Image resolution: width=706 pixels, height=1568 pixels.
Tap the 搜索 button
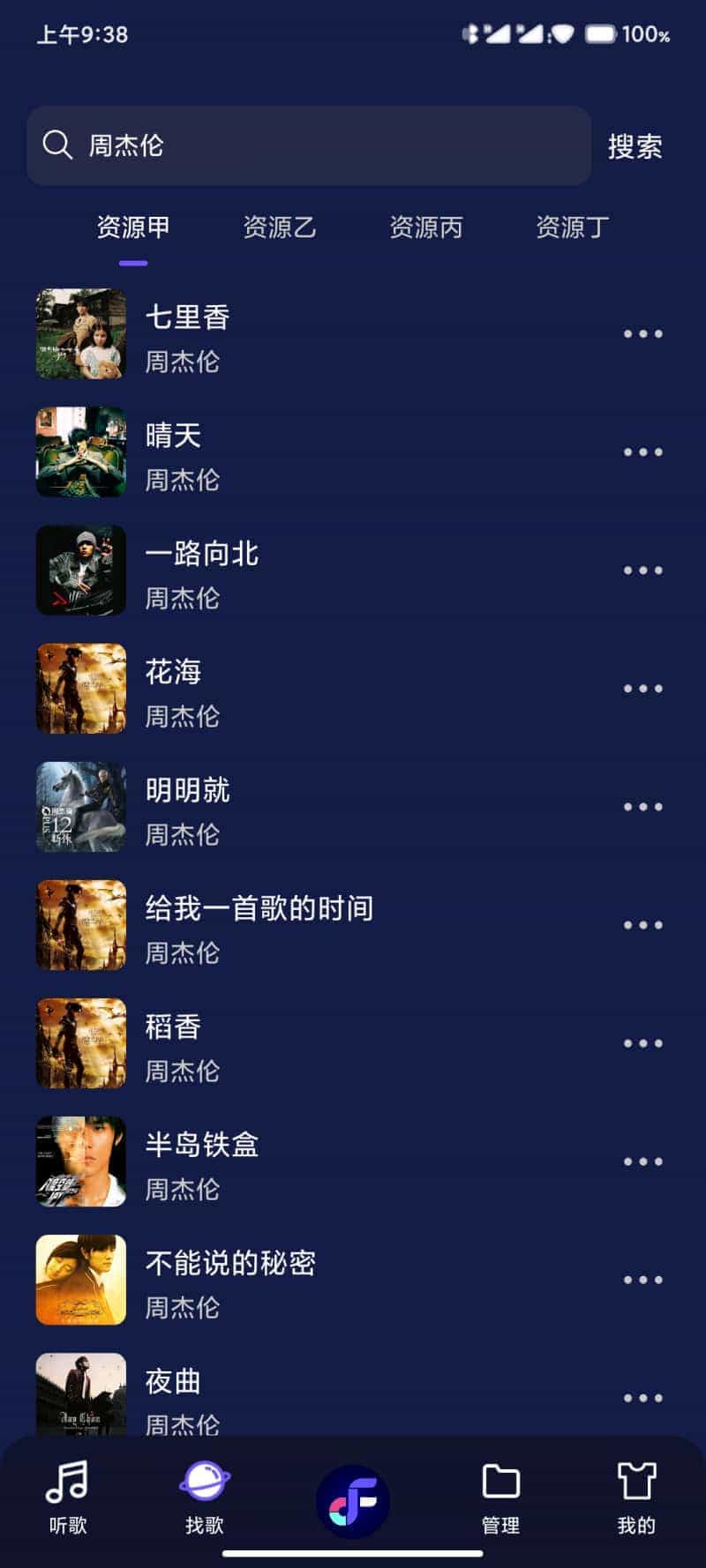click(635, 146)
